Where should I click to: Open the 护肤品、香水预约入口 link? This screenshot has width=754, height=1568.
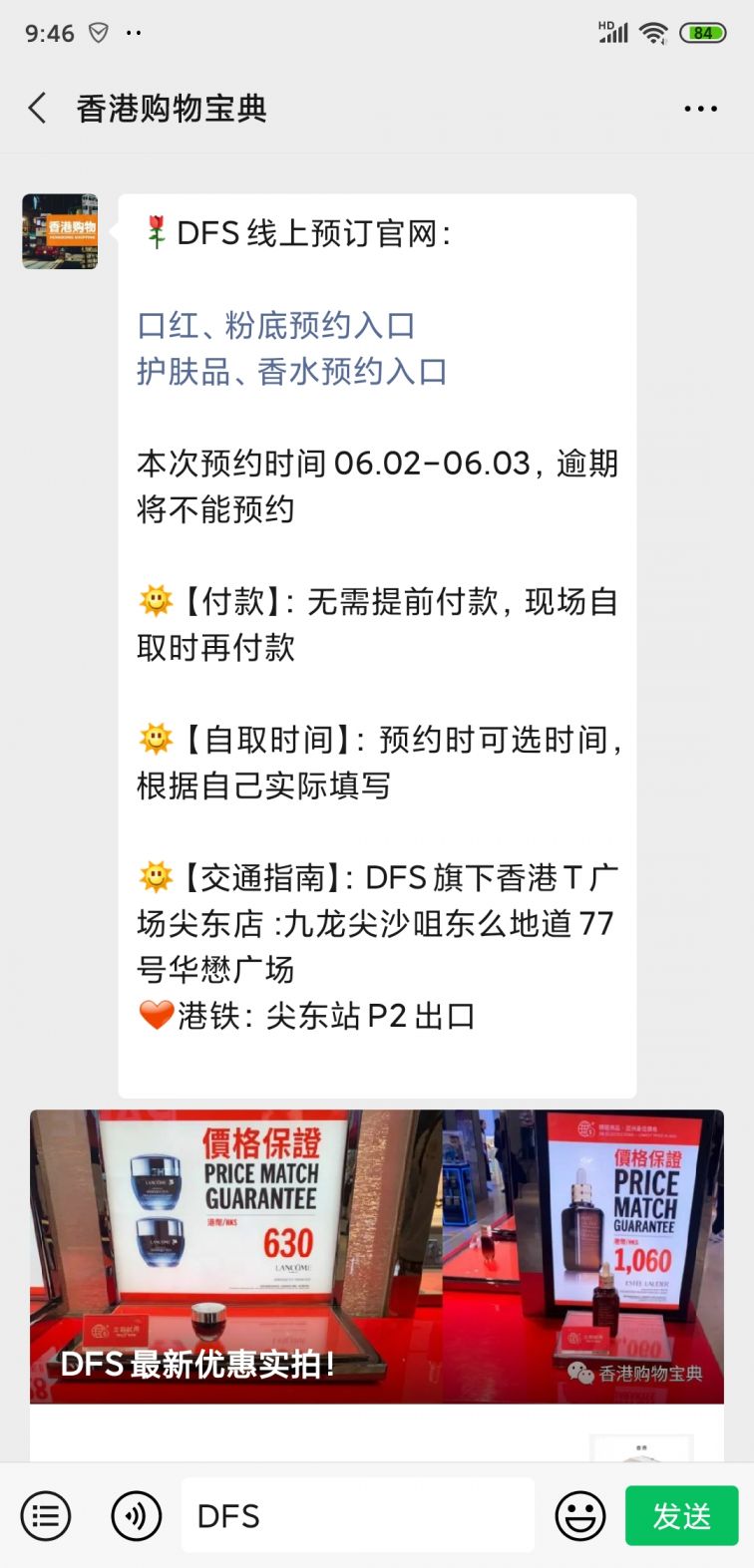[291, 371]
